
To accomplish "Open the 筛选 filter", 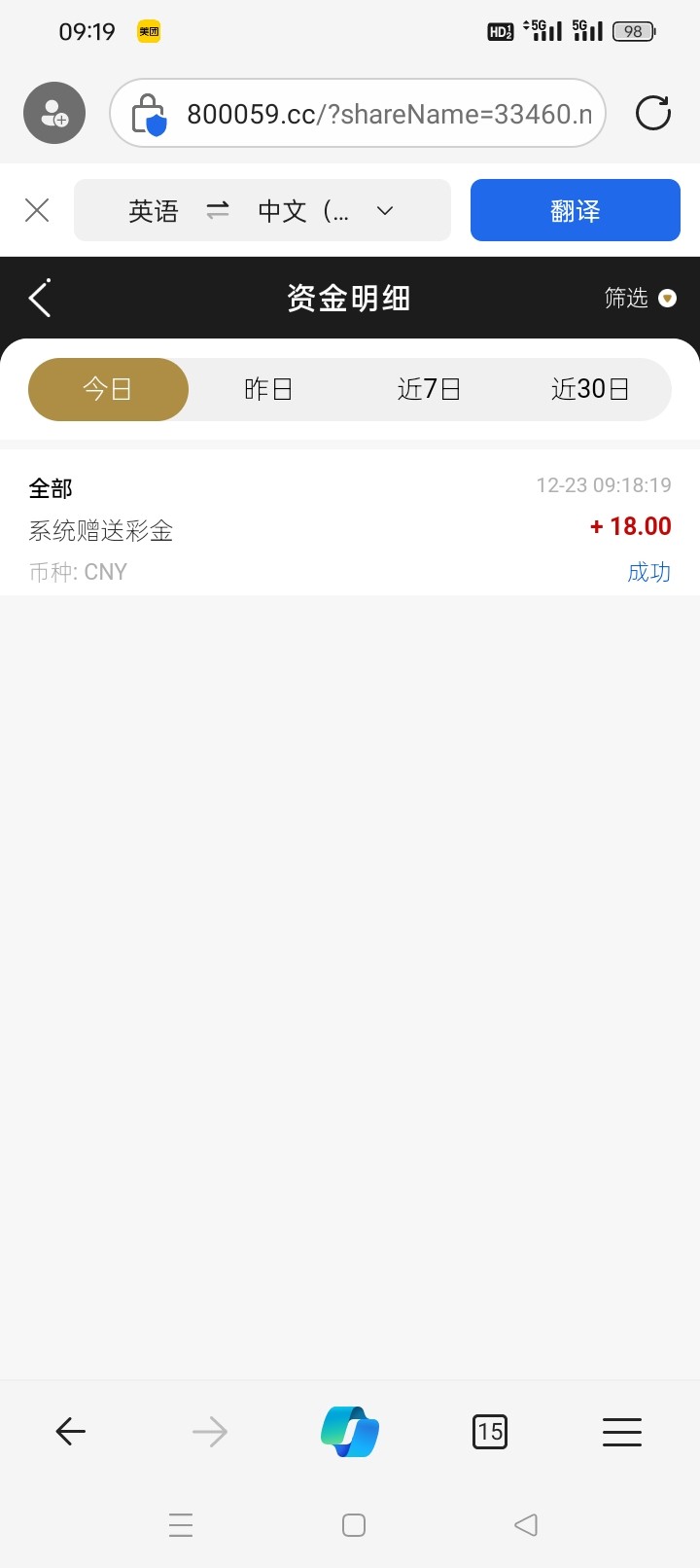I will [x=640, y=298].
